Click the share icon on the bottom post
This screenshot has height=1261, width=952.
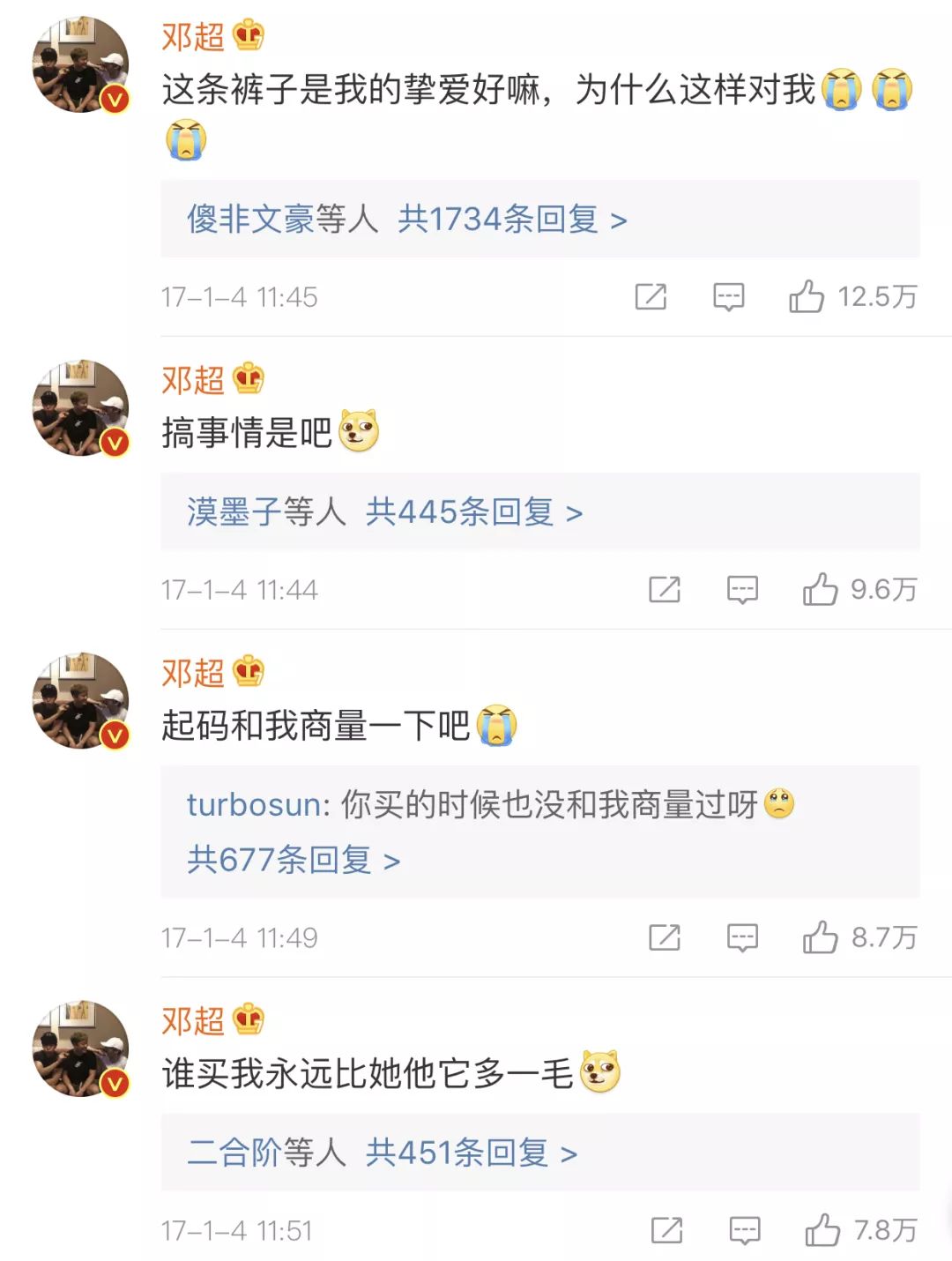(666, 1227)
